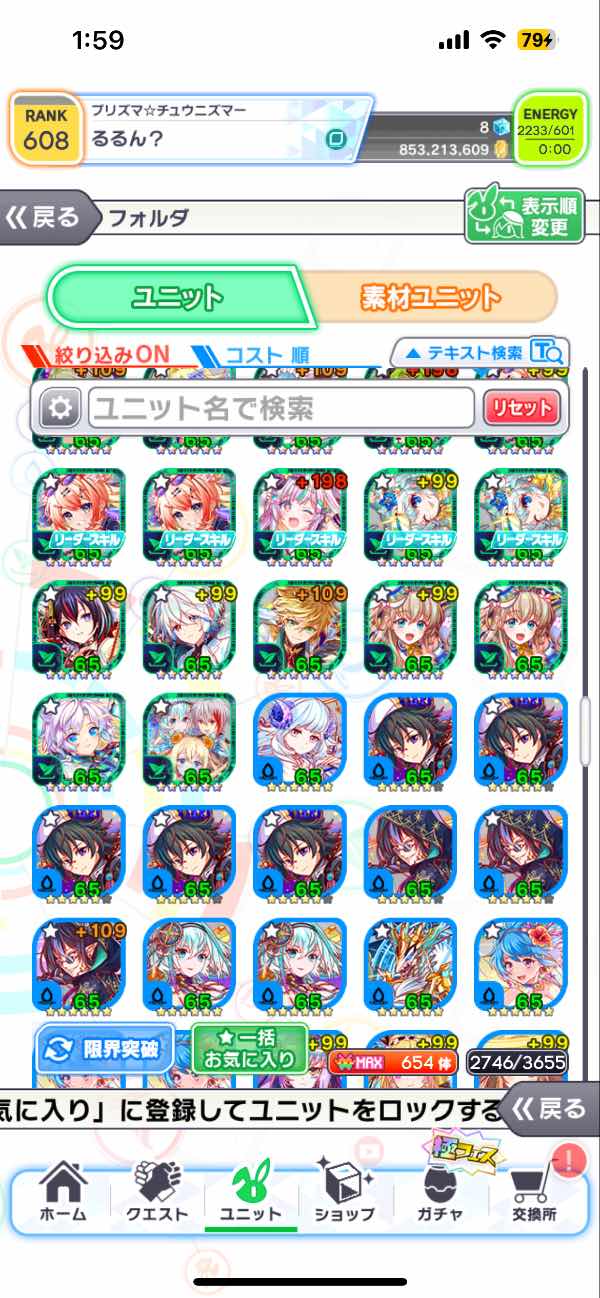The height and width of the screenshot is (1298, 600).
Task: Open search settings gear icon
Action: 60,408
